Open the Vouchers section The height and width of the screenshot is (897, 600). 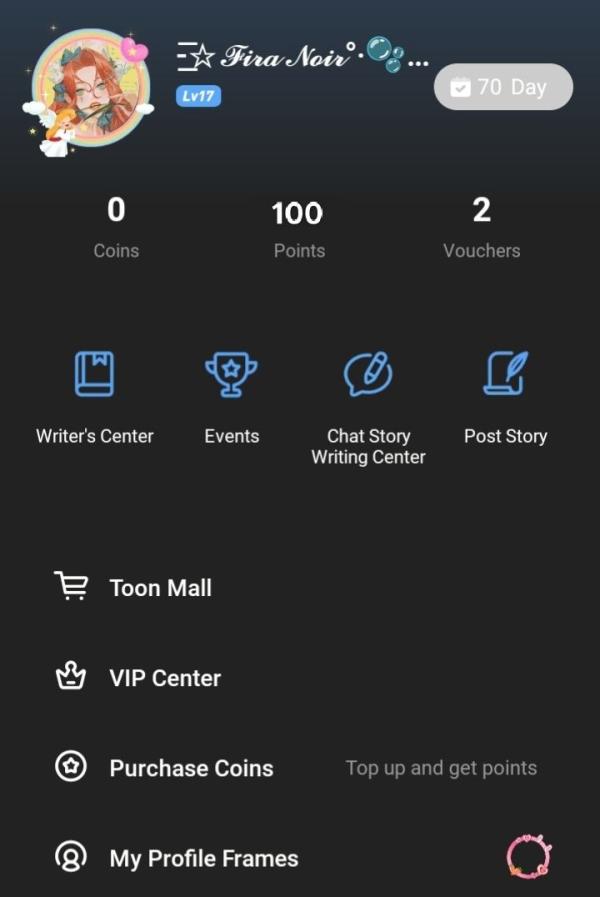point(481,227)
